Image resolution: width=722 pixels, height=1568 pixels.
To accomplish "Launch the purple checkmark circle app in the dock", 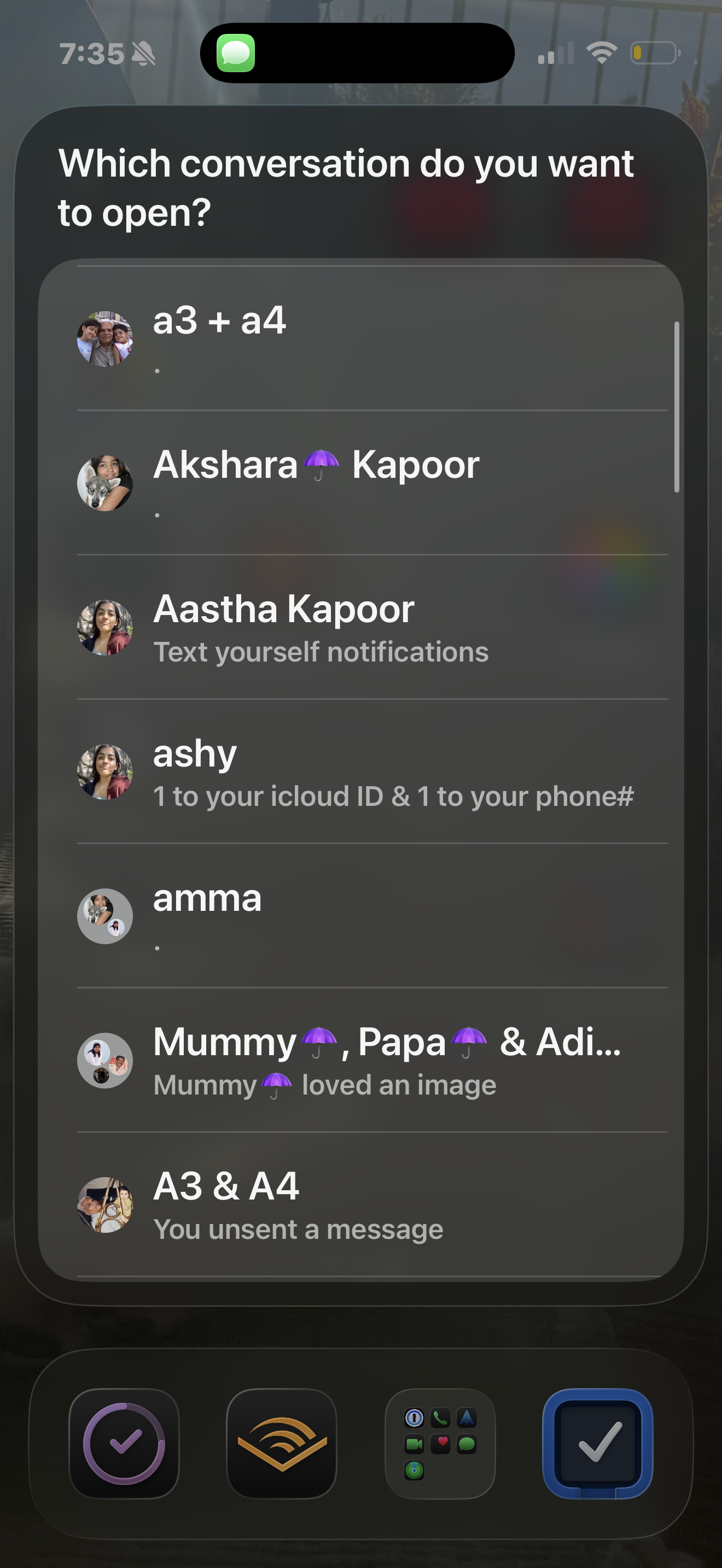I will (124, 1443).
